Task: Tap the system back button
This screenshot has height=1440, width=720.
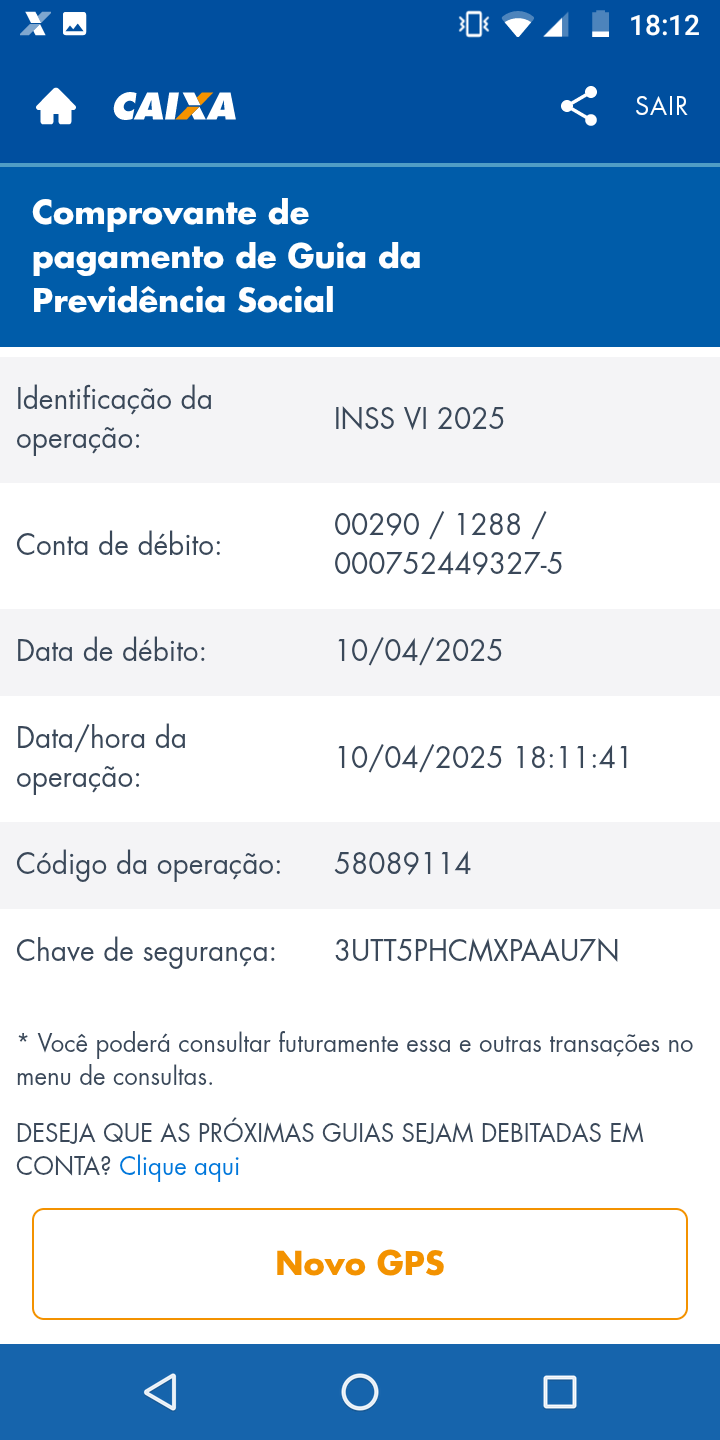Action: click(160, 1391)
